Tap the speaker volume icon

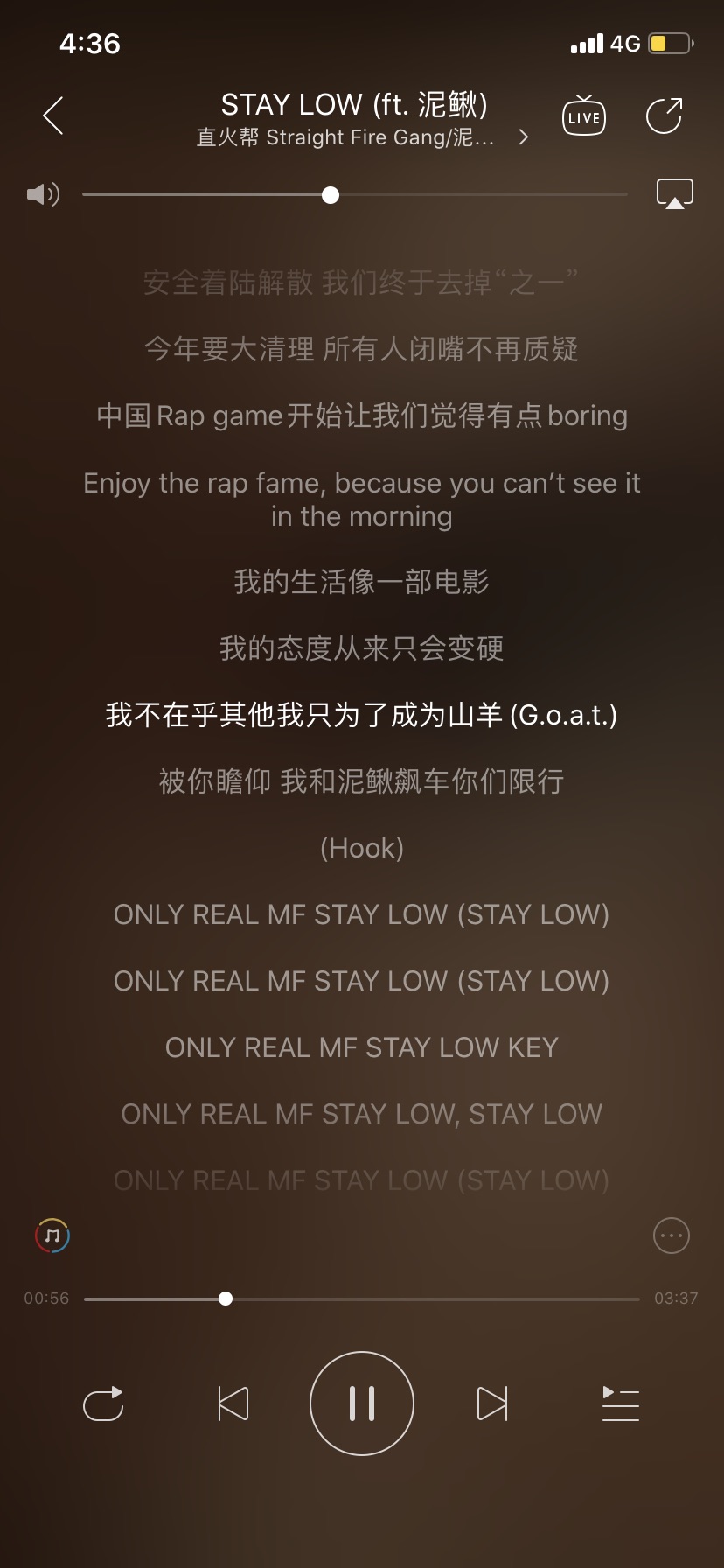(x=43, y=193)
